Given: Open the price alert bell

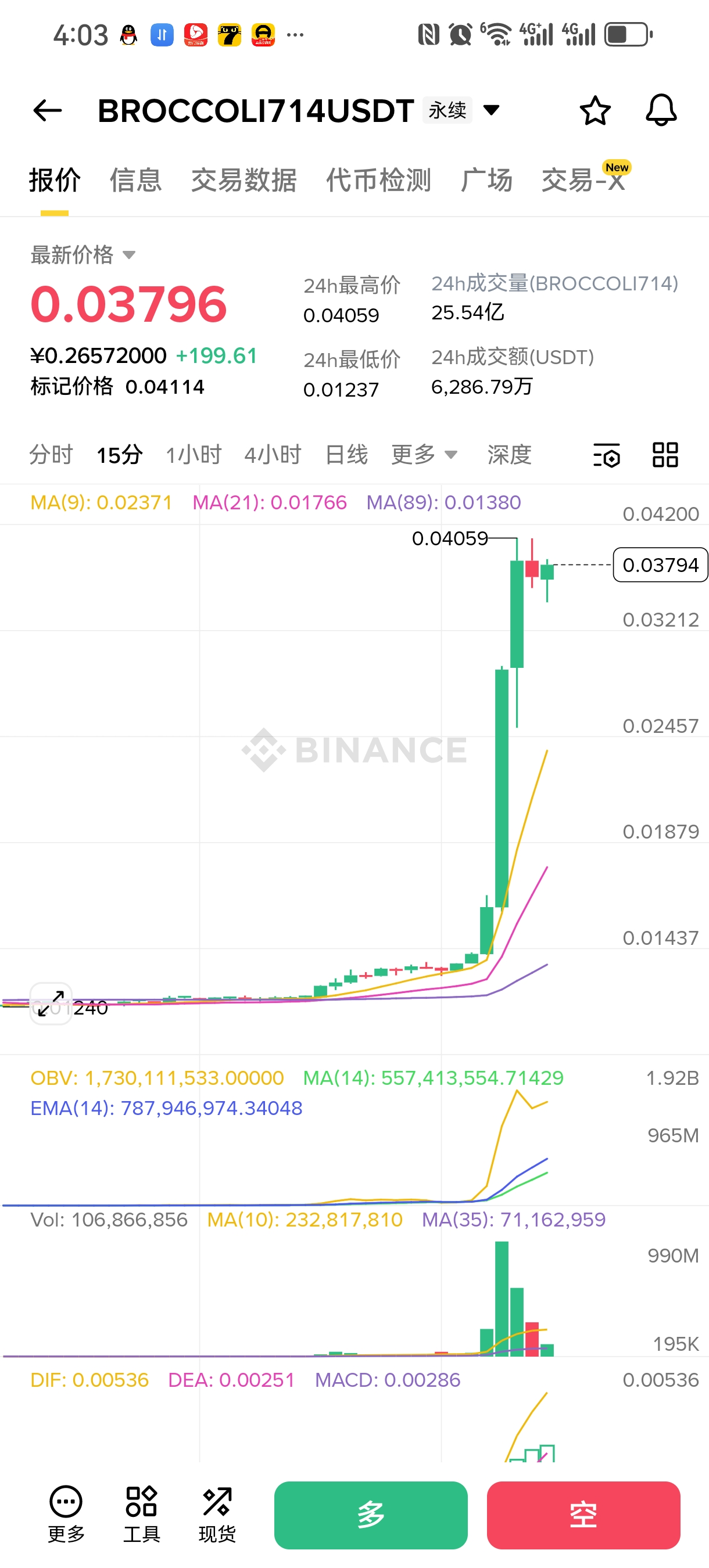Looking at the screenshot, I should click(661, 110).
